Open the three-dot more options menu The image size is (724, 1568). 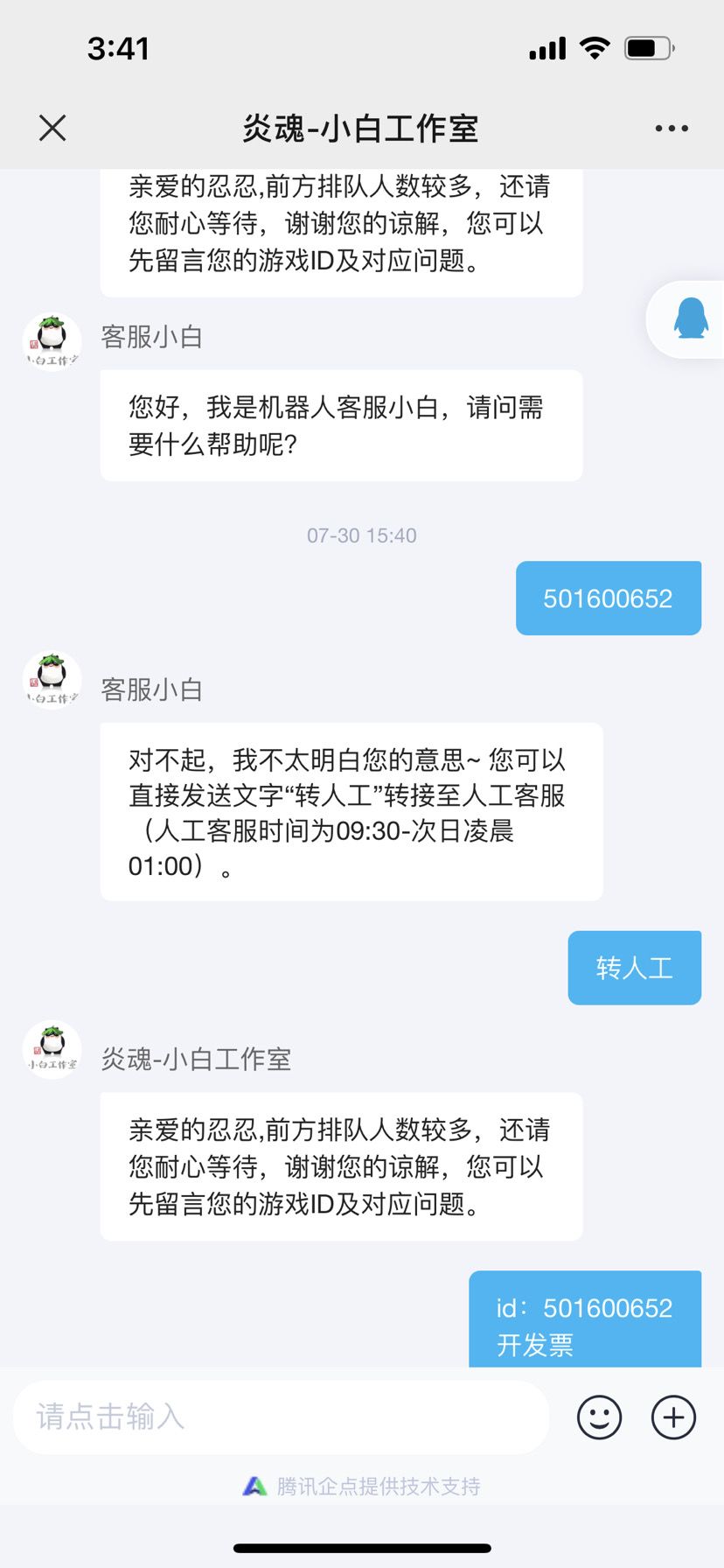click(x=672, y=129)
